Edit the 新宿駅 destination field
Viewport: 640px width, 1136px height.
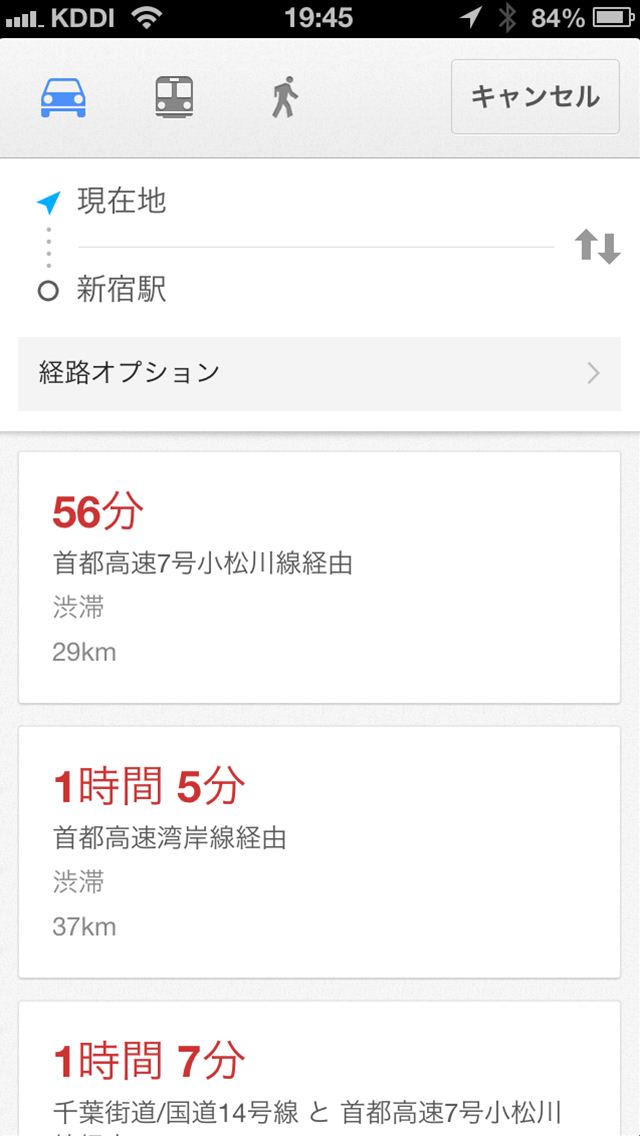pyautogui.click(x=310, y=291)
